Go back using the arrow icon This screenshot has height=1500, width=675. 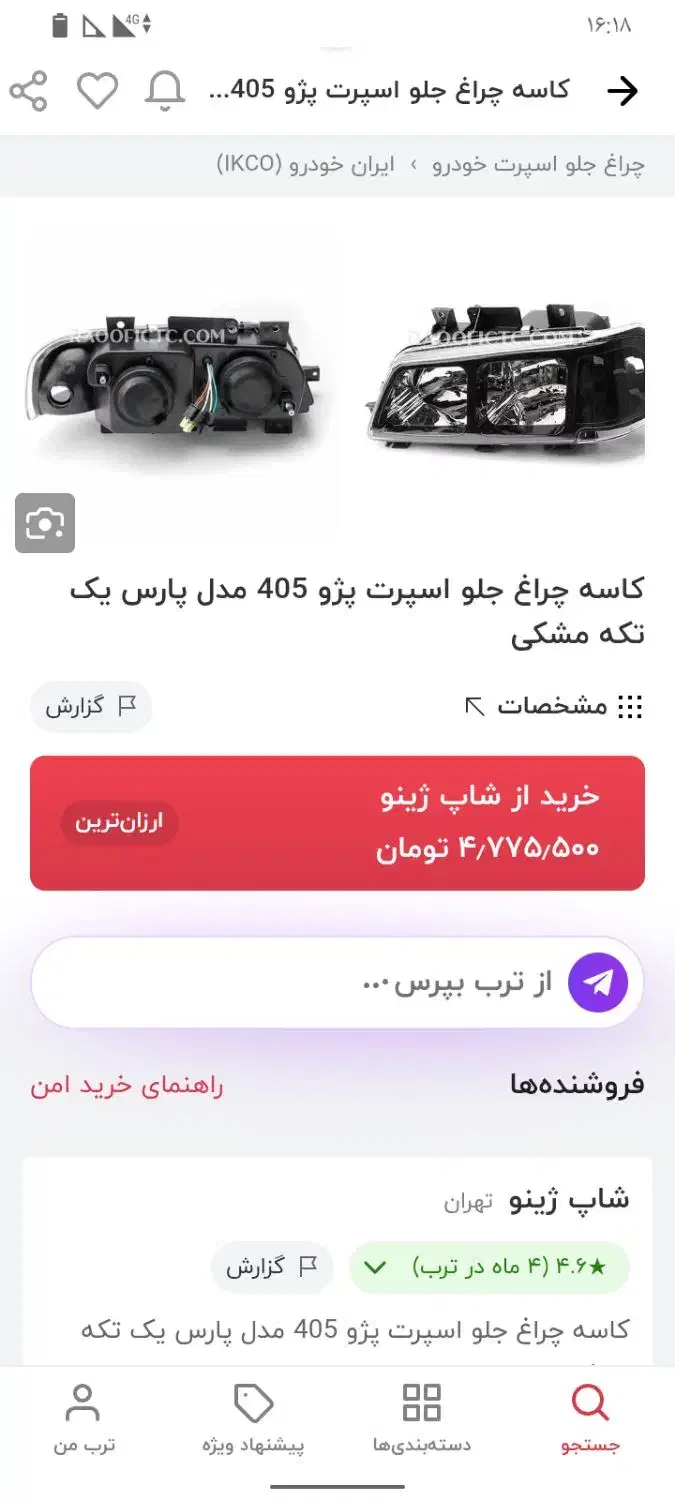(x=622, y=91)
